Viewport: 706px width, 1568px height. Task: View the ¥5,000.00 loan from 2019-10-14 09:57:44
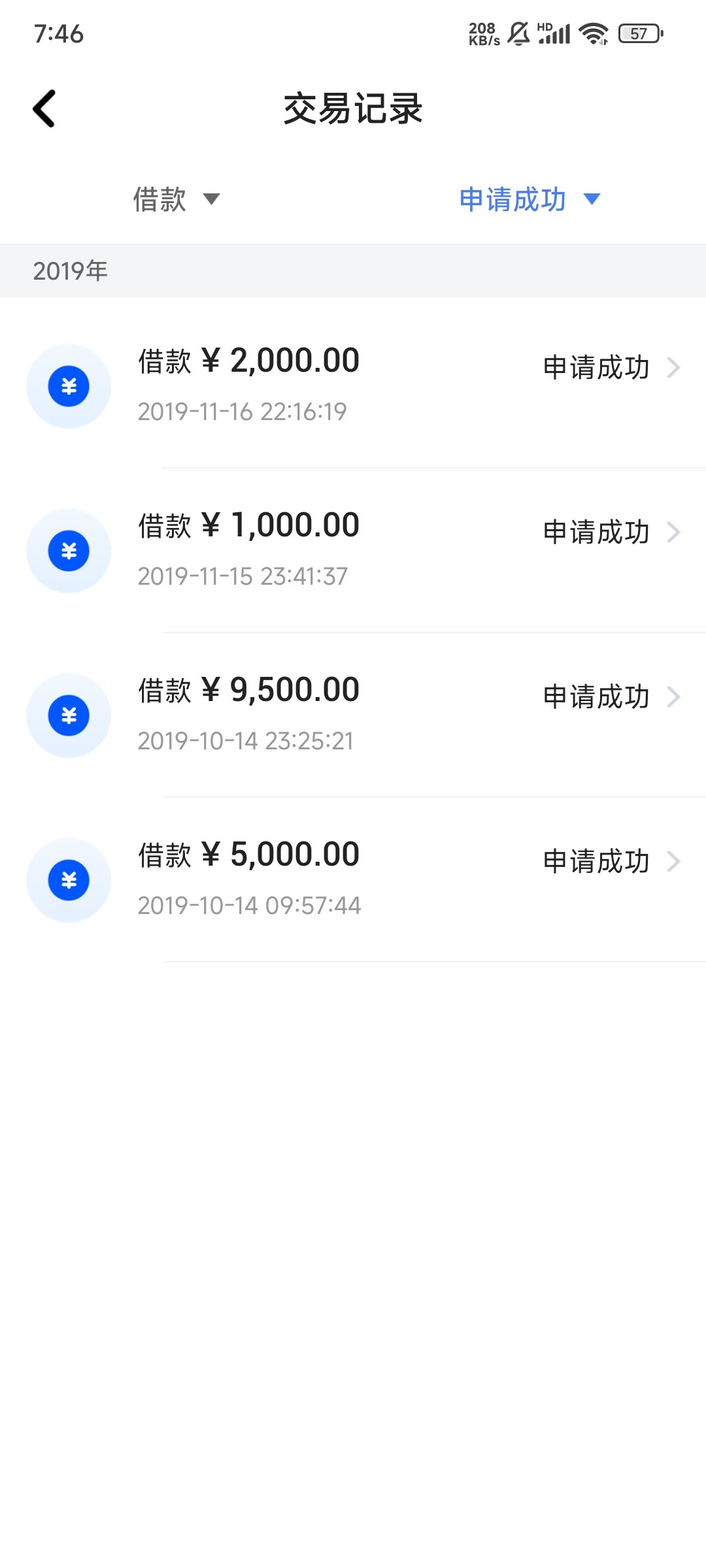pyautogui.click(x=353, y=879)
